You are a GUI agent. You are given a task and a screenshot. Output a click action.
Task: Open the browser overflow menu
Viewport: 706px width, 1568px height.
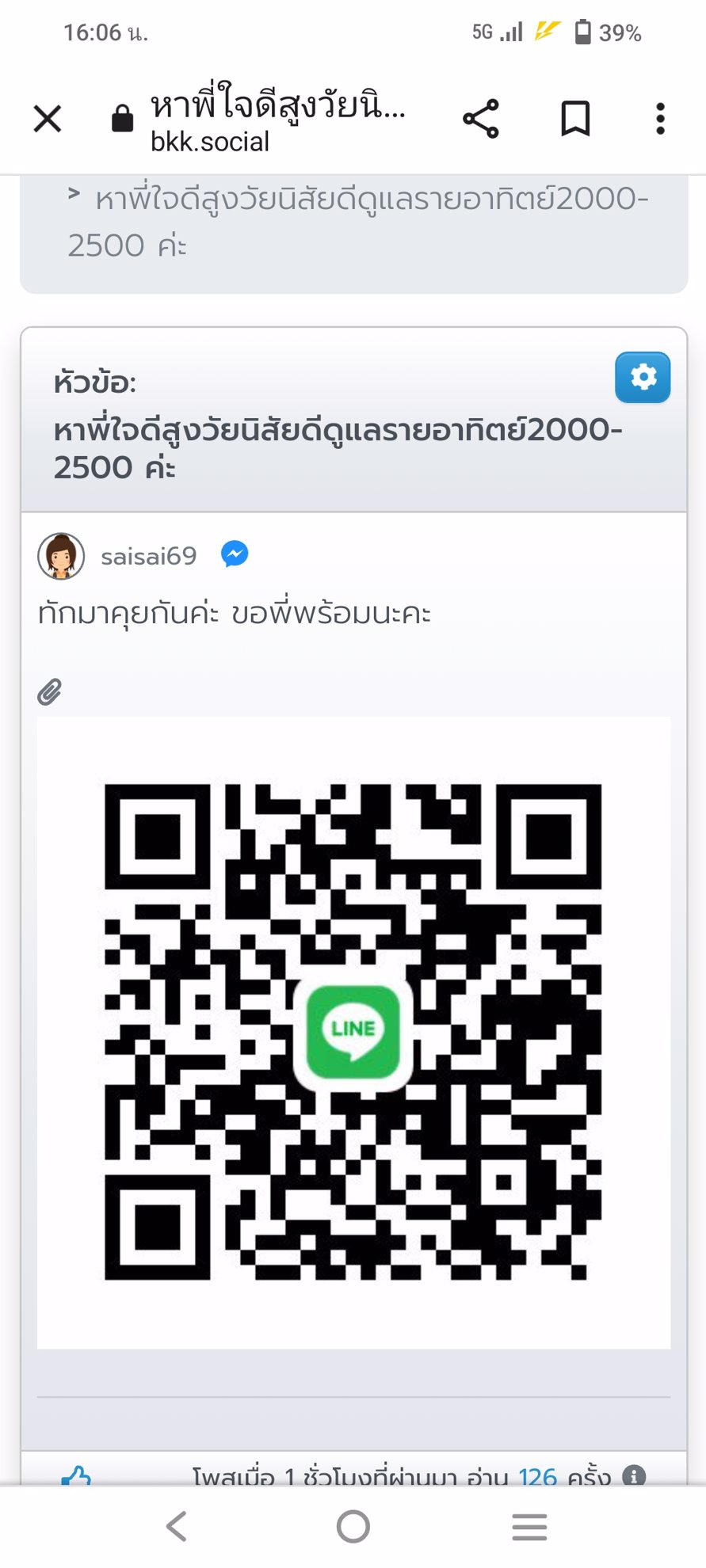click(x=660, y=120)
